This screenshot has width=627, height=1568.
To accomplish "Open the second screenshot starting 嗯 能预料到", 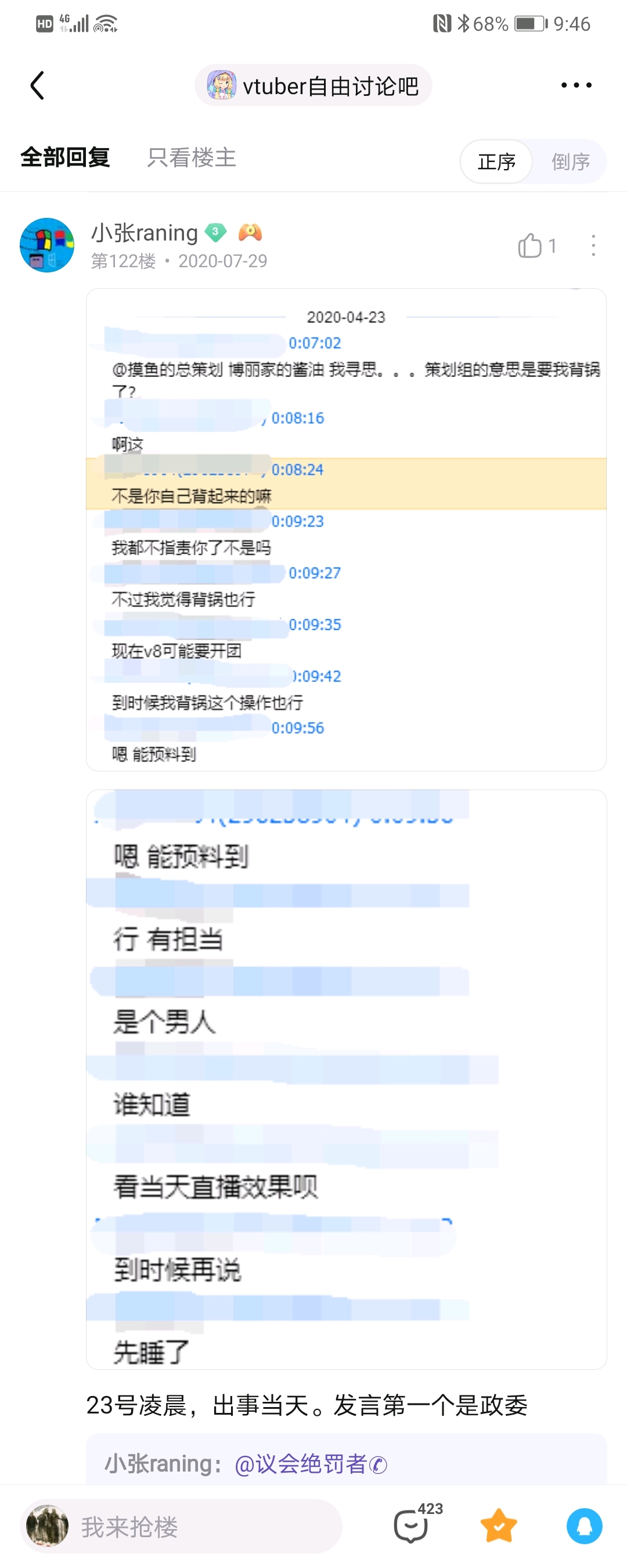I will [346, 1079].
